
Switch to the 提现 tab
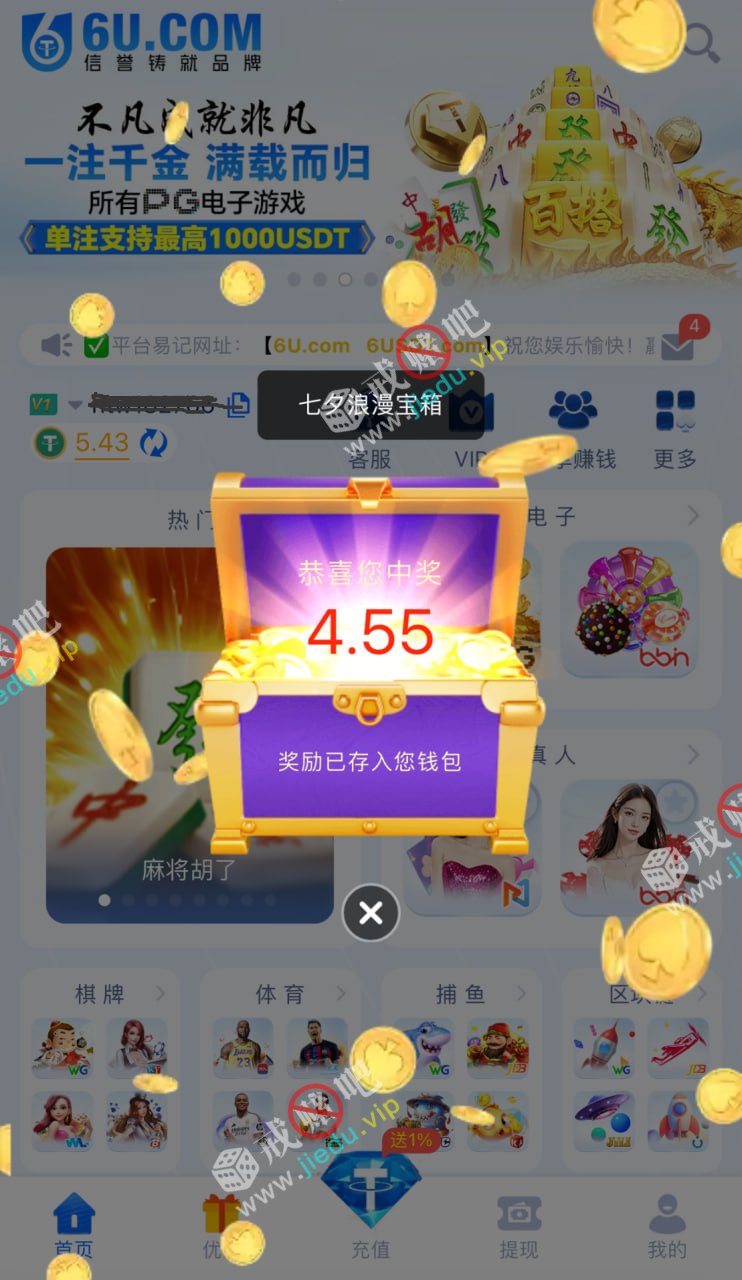(x=519, y=1226)
